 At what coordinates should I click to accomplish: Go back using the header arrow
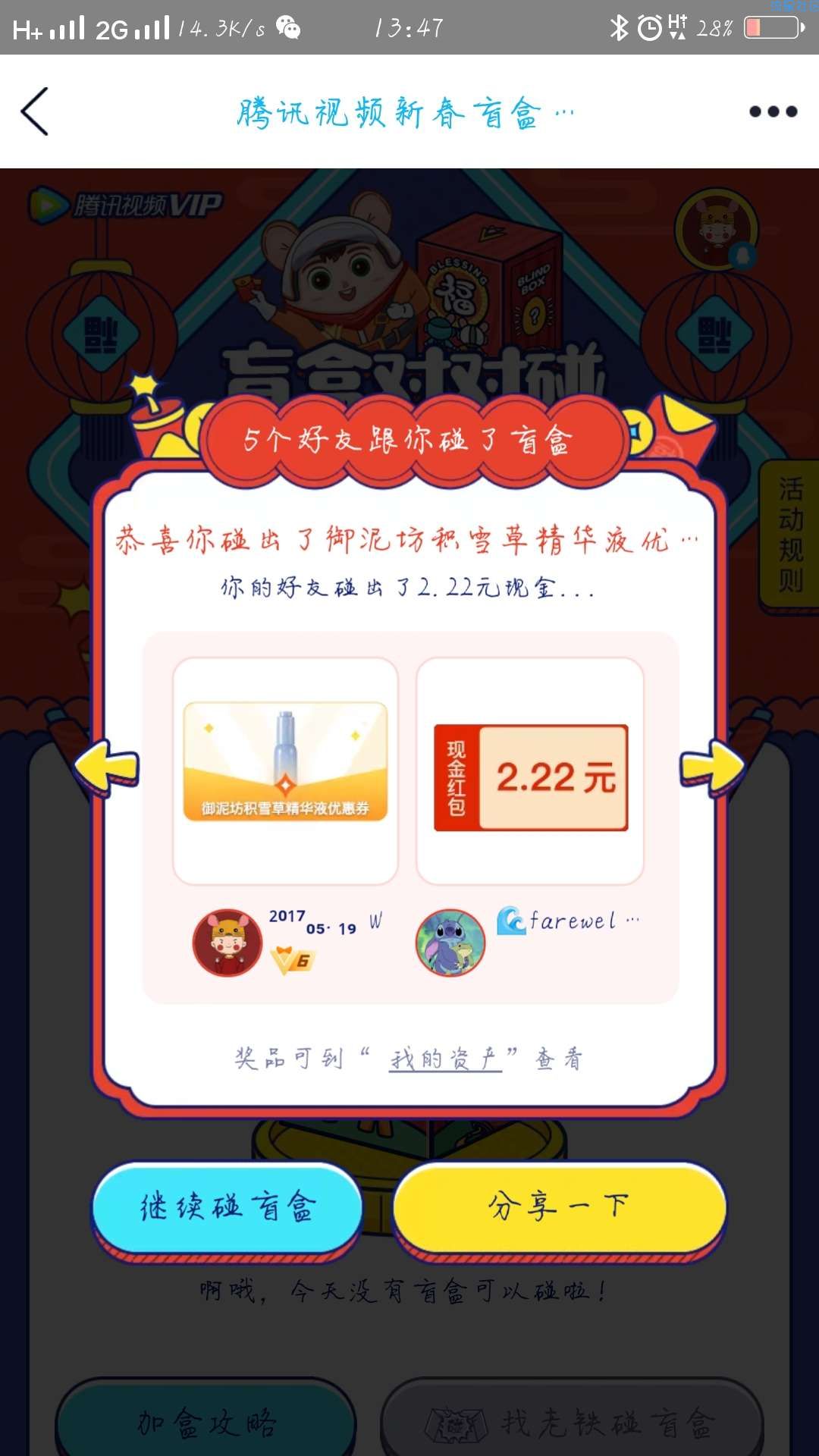click(x=35, y=111)
